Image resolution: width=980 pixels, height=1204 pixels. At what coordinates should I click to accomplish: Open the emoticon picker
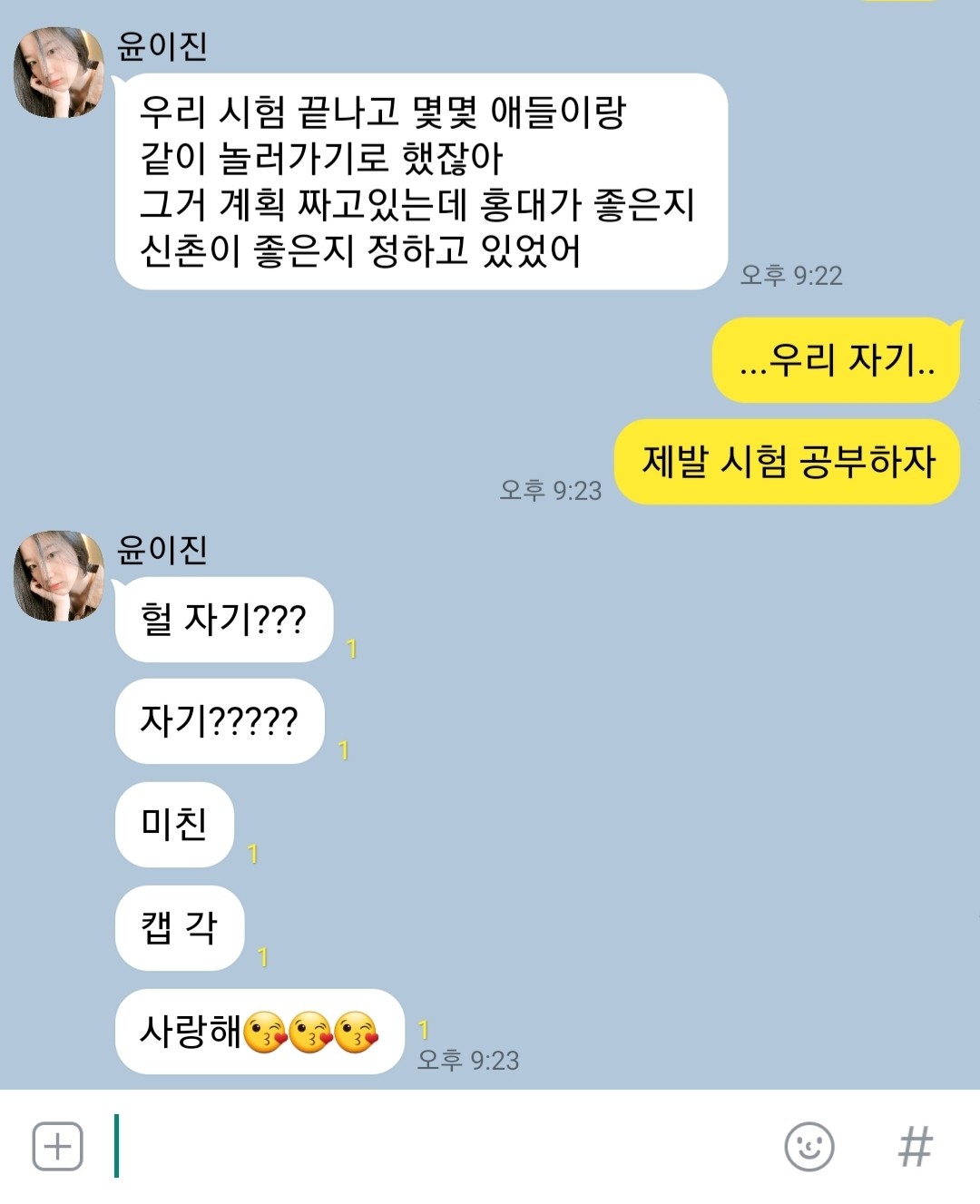point(808,1146)
